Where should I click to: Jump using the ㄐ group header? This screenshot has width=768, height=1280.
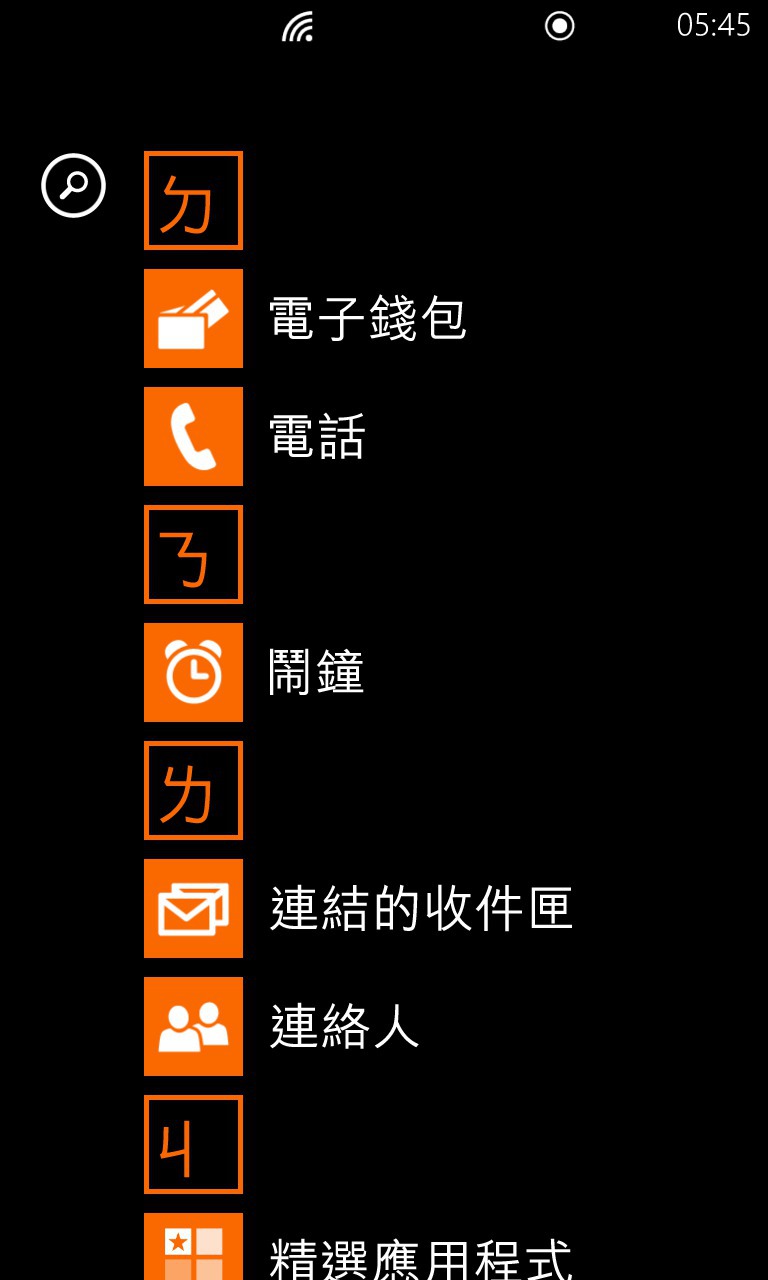pos(193,1144)
